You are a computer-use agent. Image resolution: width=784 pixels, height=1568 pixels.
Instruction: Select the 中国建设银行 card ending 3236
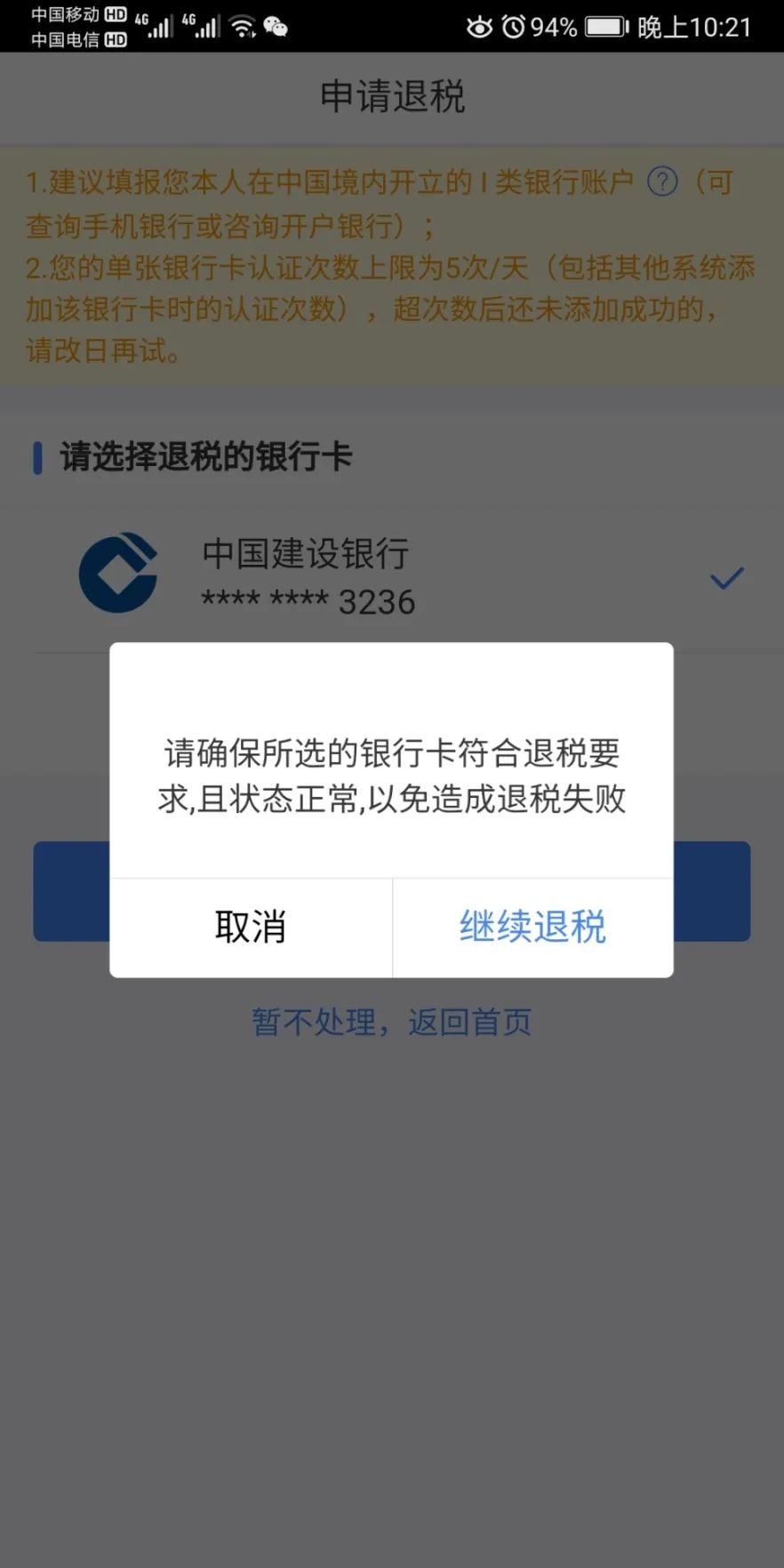[x=391, y=578]
